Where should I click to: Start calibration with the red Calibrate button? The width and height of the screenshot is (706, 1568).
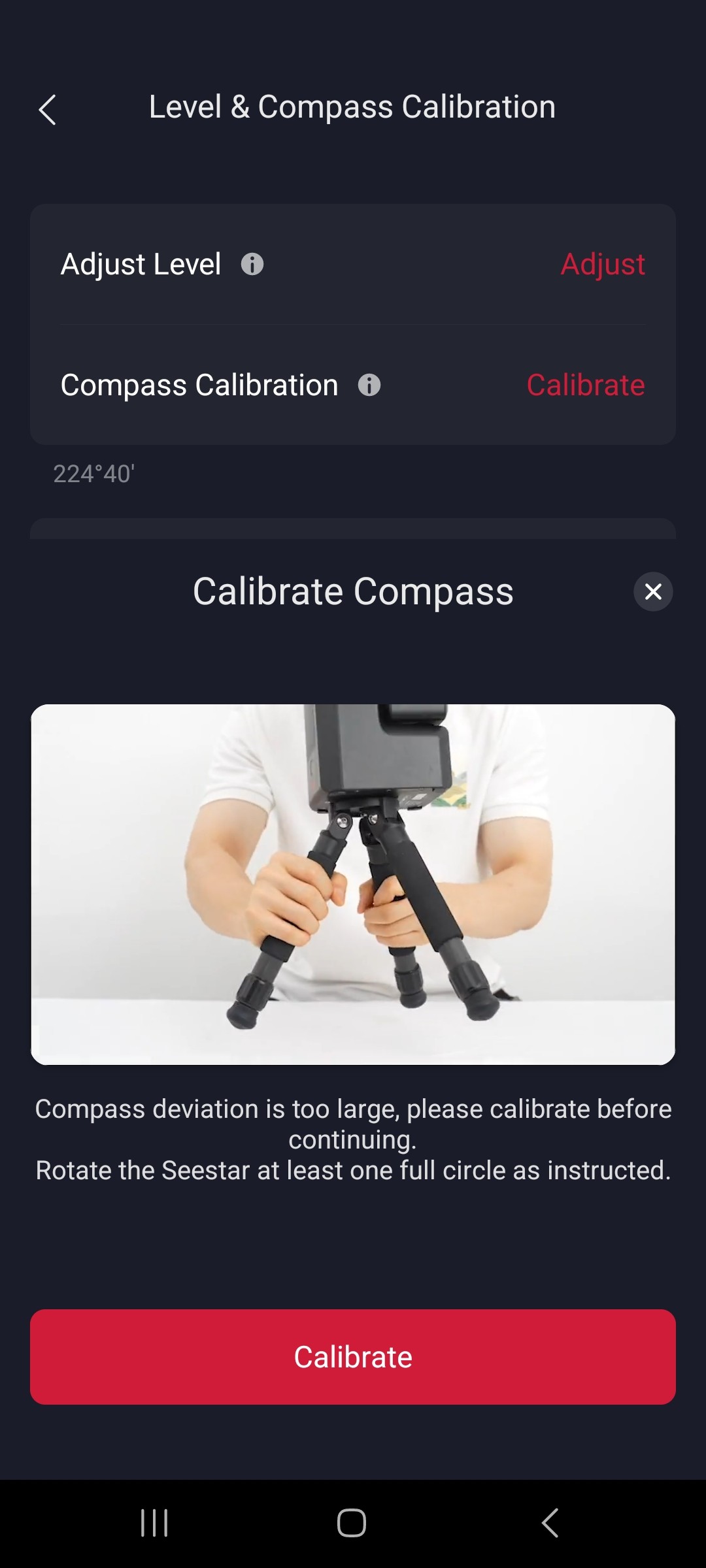click(353, 1357)
